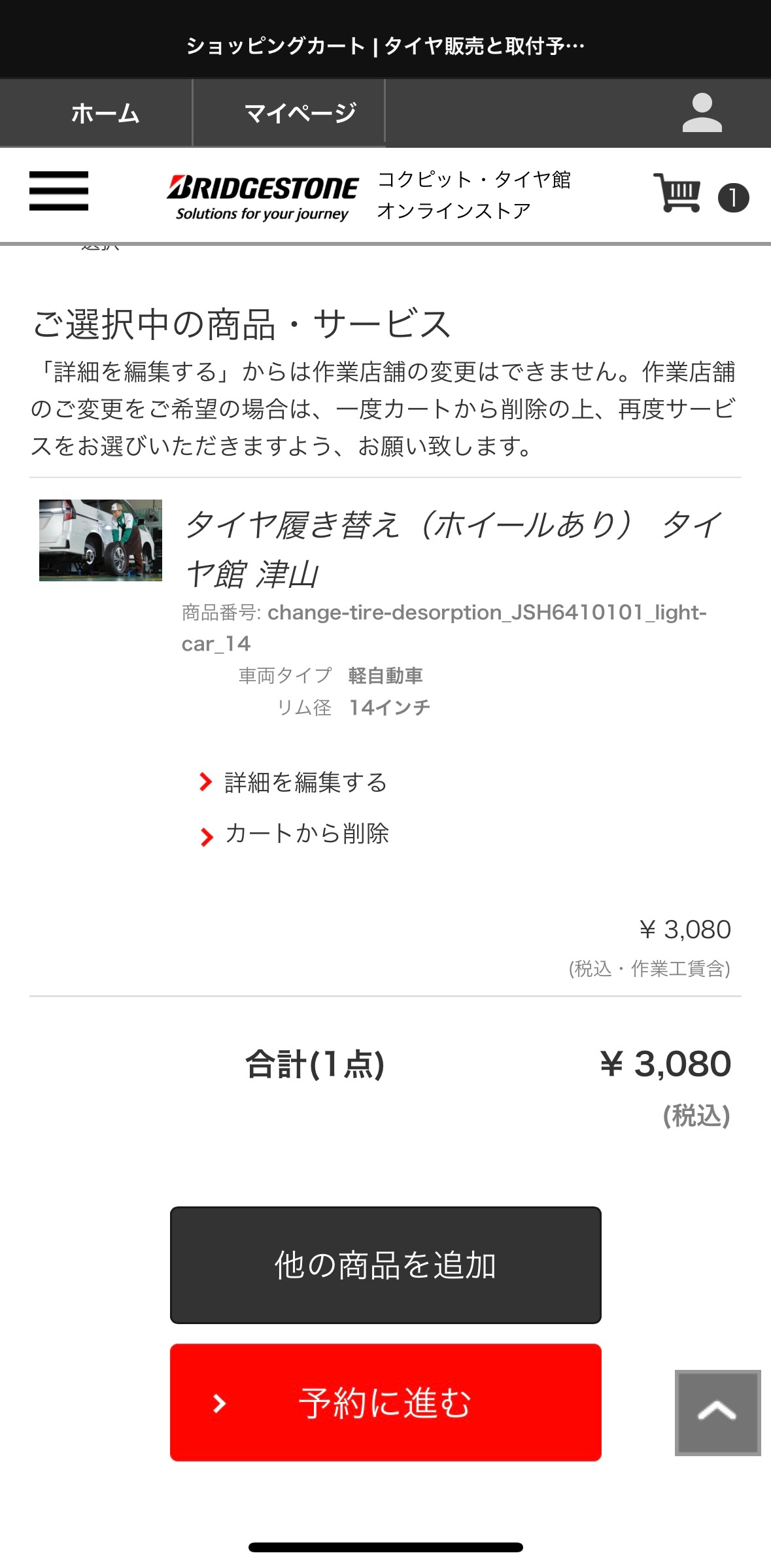
Task: Open the user account icon
Action: [702, 113]
